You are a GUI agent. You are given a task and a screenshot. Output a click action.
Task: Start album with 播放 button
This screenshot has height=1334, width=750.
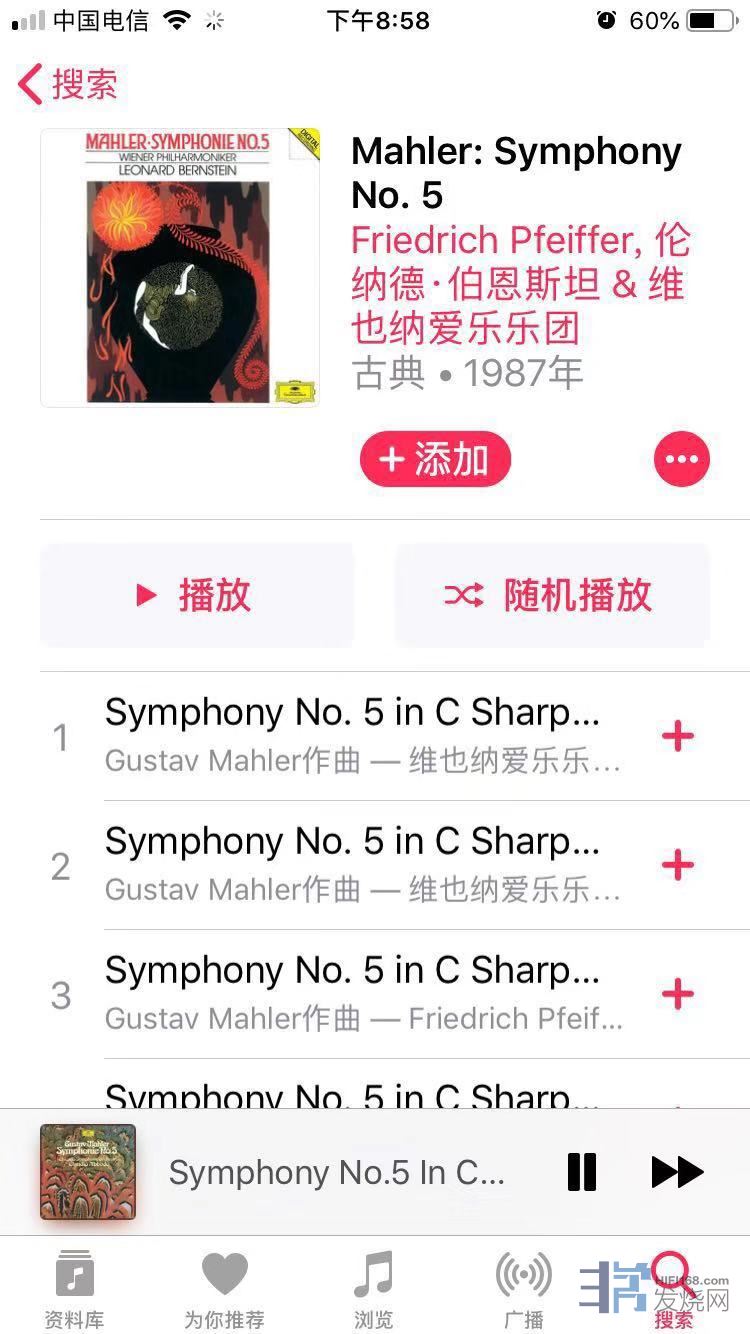[x=197, y=596]
